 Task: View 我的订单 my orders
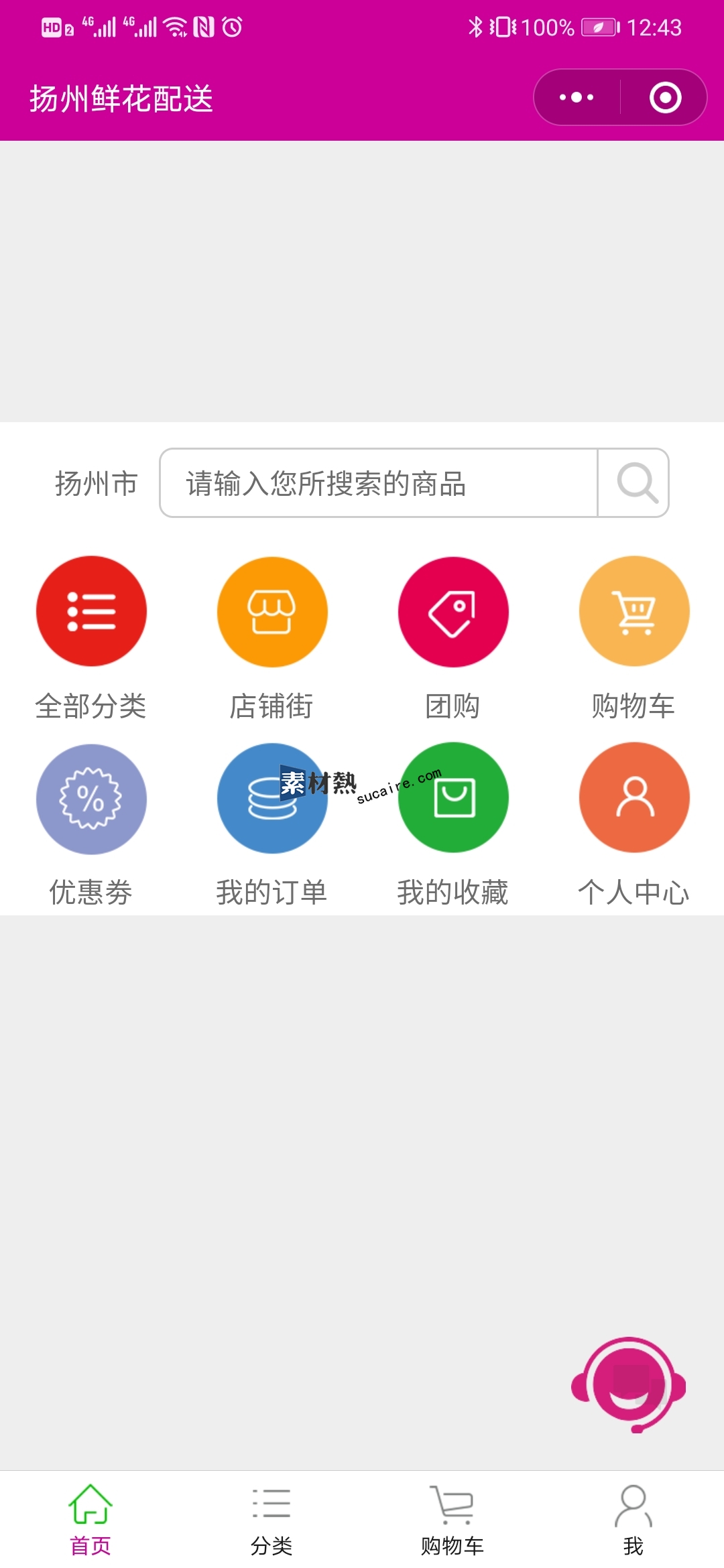tap(272, 826)
